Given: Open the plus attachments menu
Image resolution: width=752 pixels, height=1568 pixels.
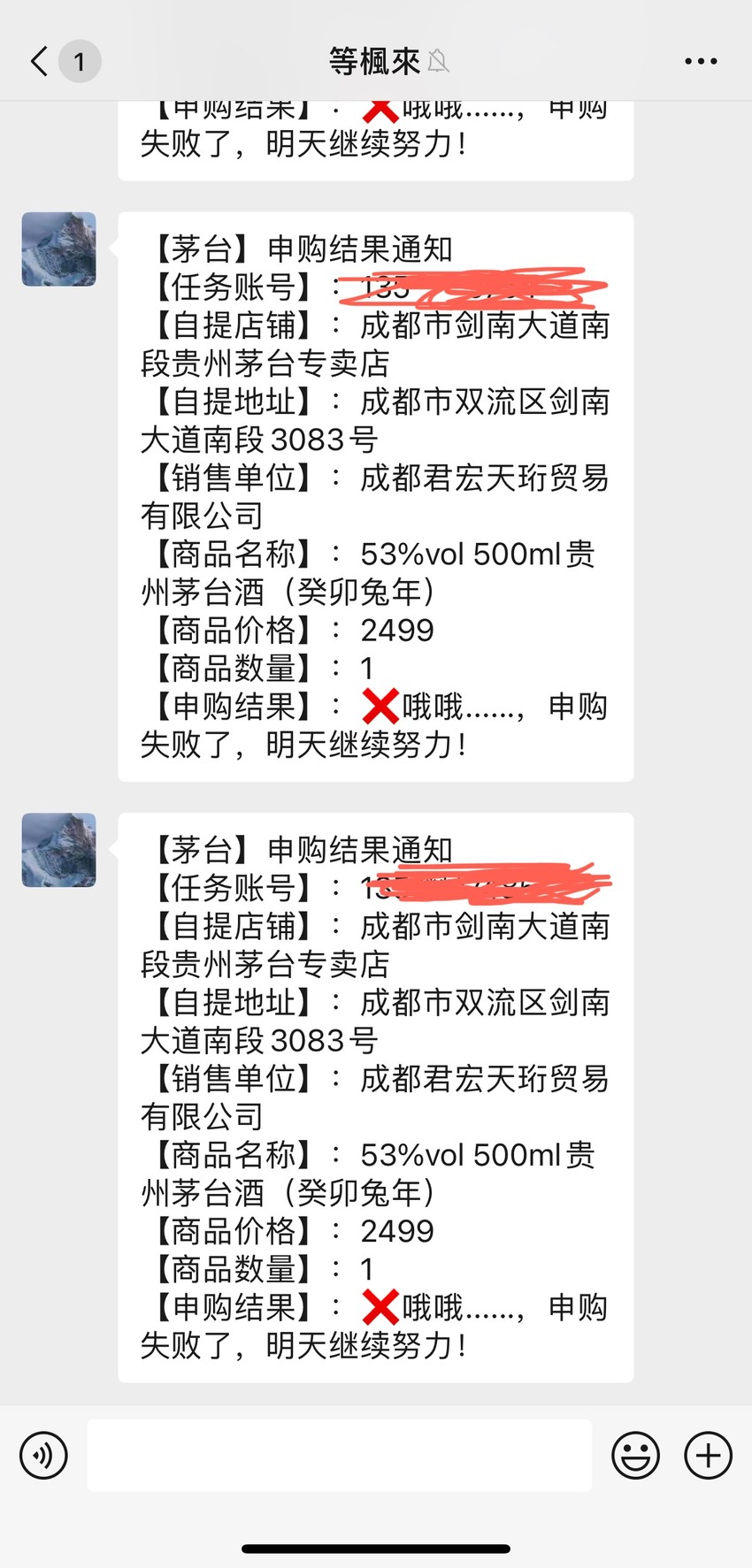Looking at the screenshot, I should (708, 1455).
